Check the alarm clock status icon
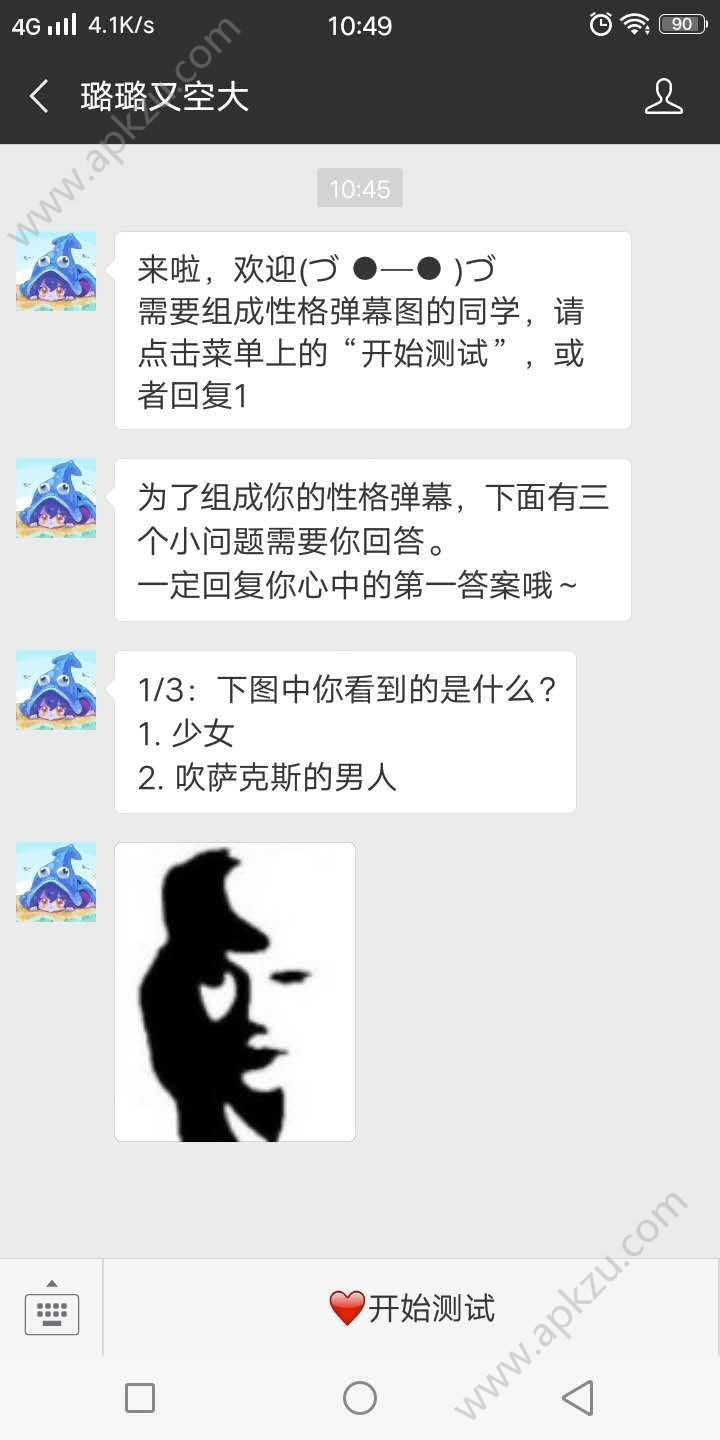Viewport: 720px width, 1440px height. click(x=601, y=24)
